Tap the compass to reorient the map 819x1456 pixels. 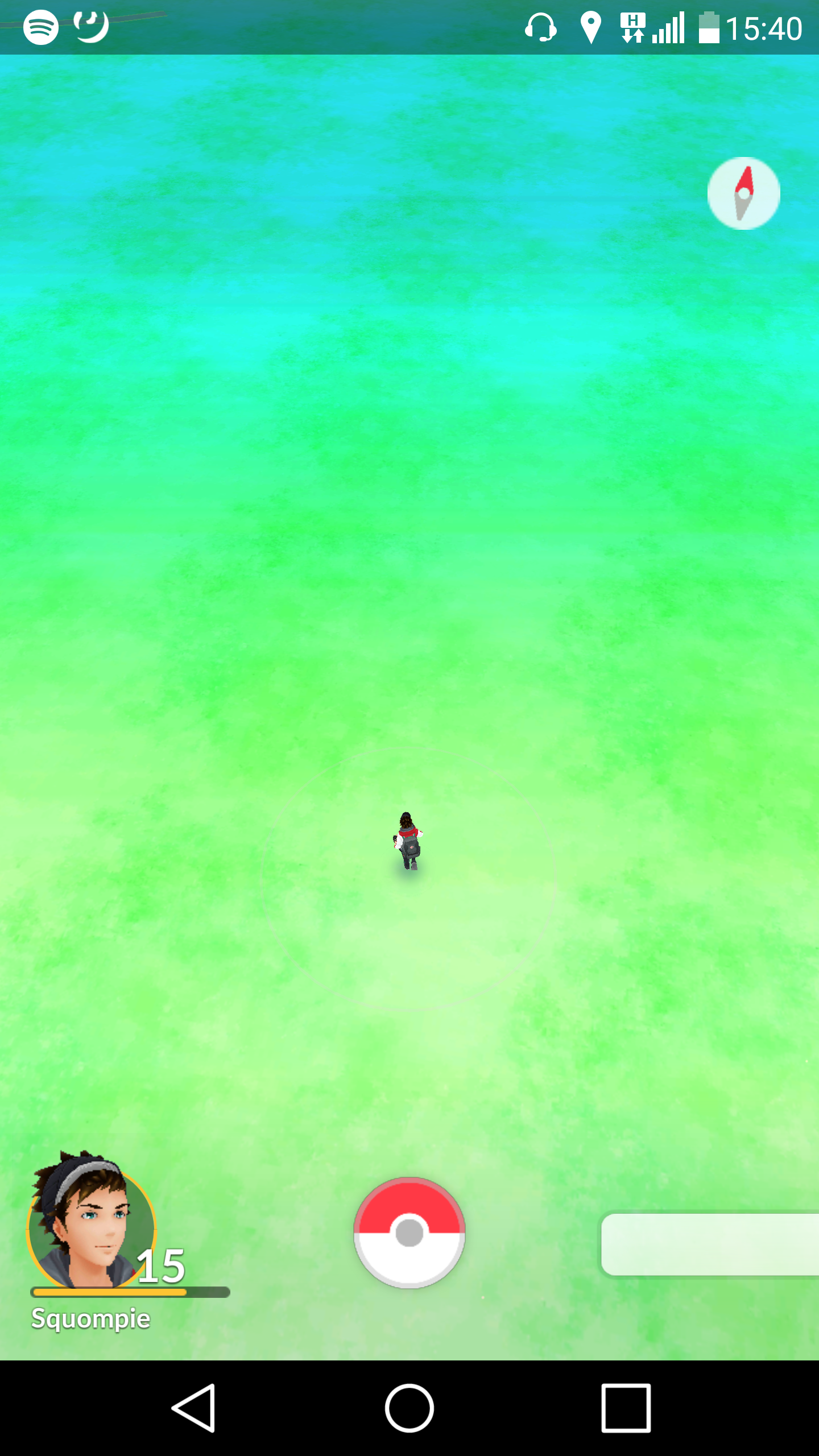click(743, 193)
